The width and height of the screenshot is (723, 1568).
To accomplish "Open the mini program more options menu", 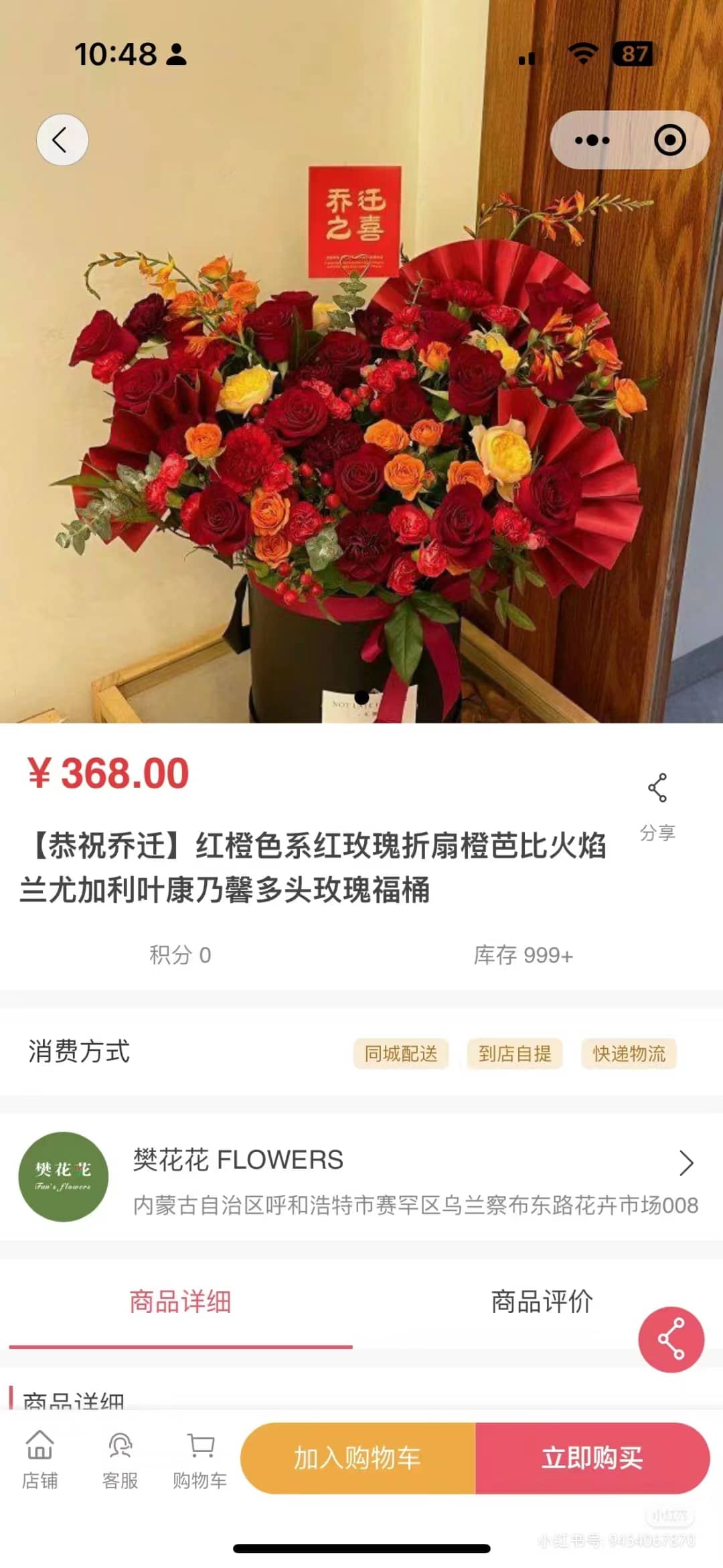I will point(592,140).
